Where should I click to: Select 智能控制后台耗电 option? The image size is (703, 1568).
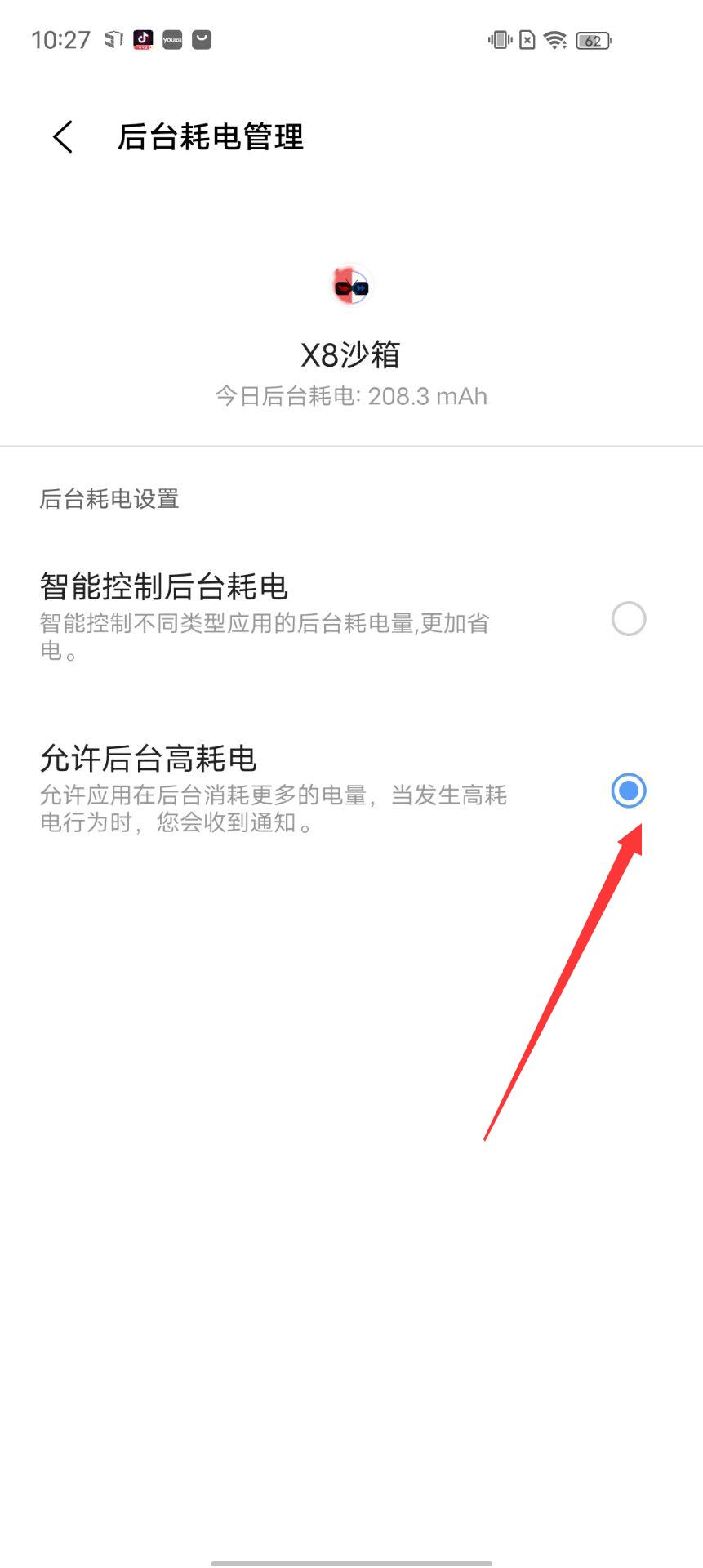point(628,619)
